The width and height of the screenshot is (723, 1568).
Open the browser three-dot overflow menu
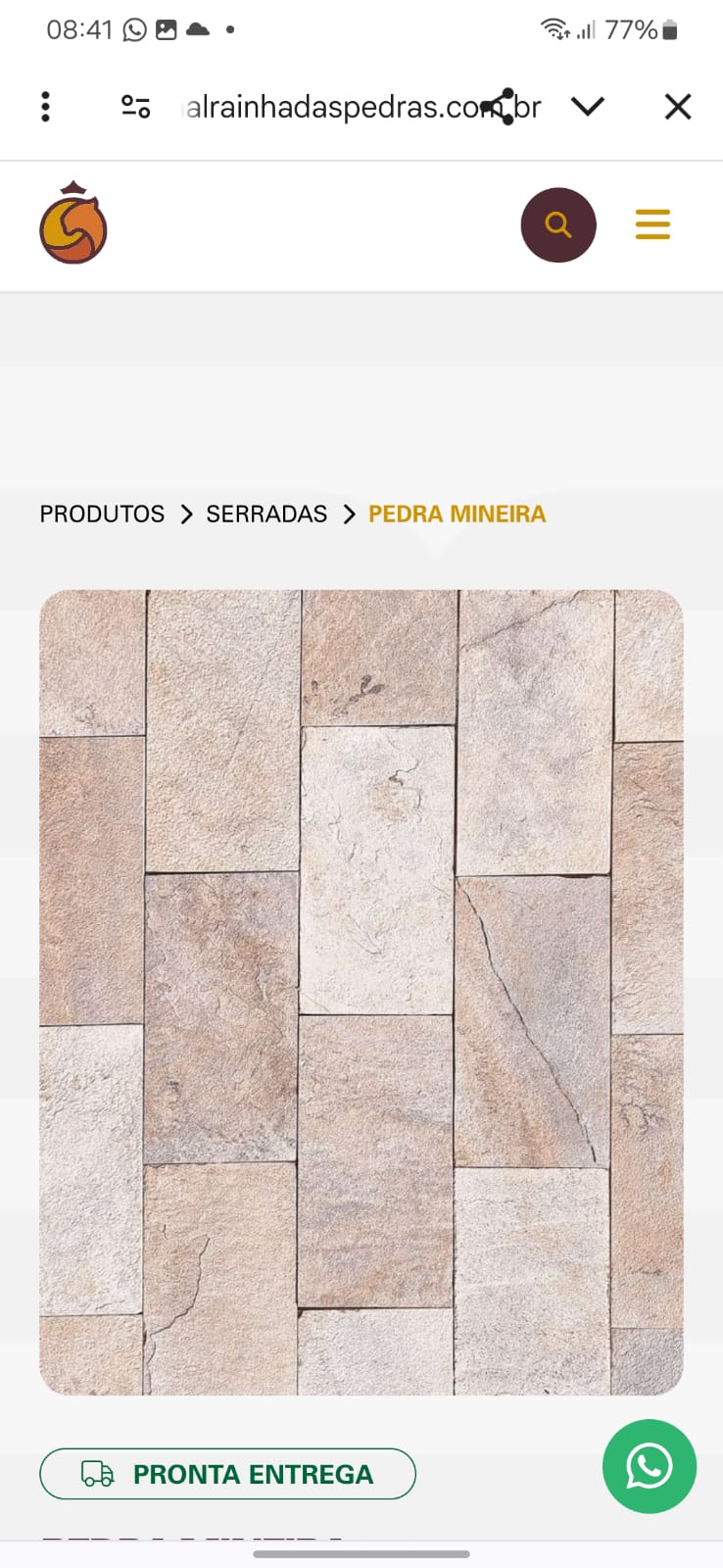pyautogui.click(x=45, y=107)
